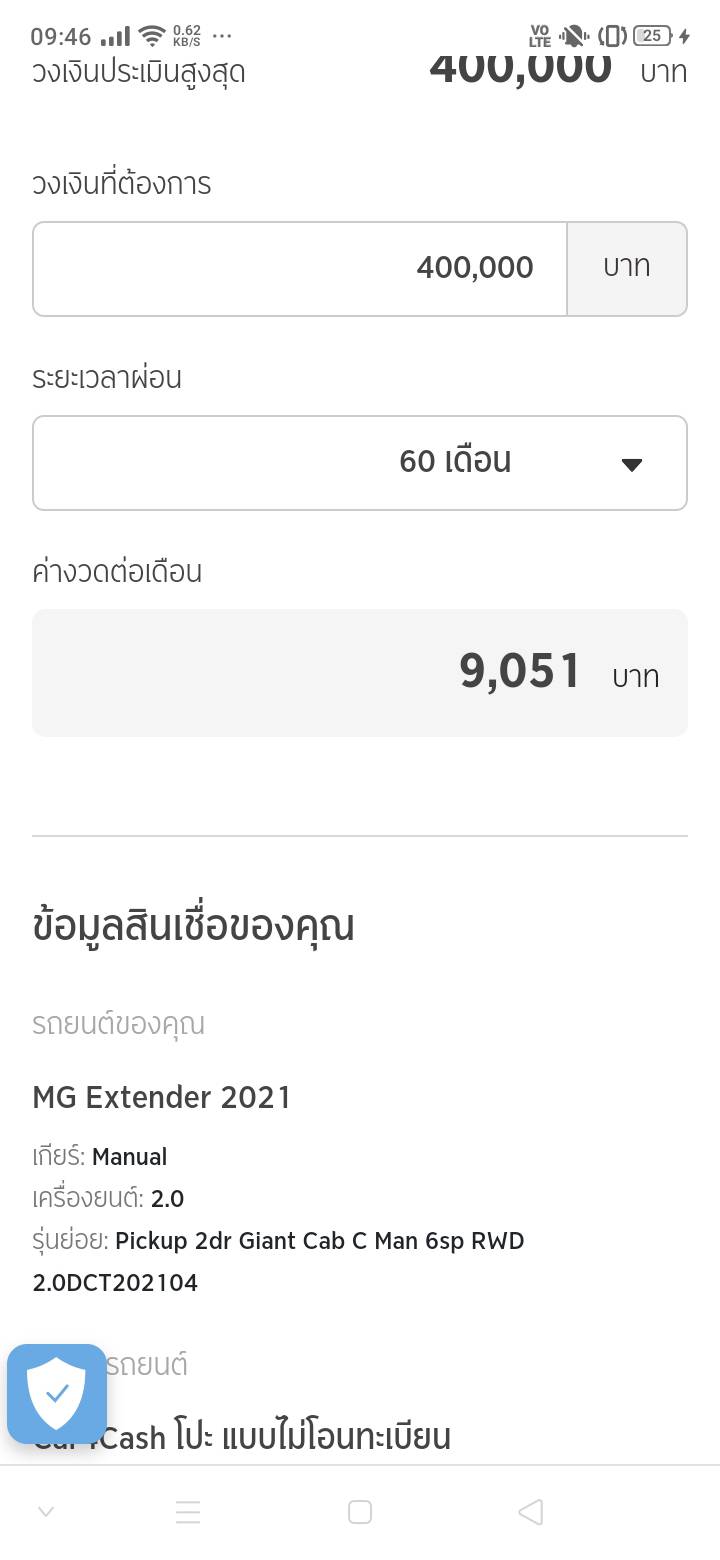Open the recent apps menu button
Screen dimensions: 720x1560
click(188, 1512)
